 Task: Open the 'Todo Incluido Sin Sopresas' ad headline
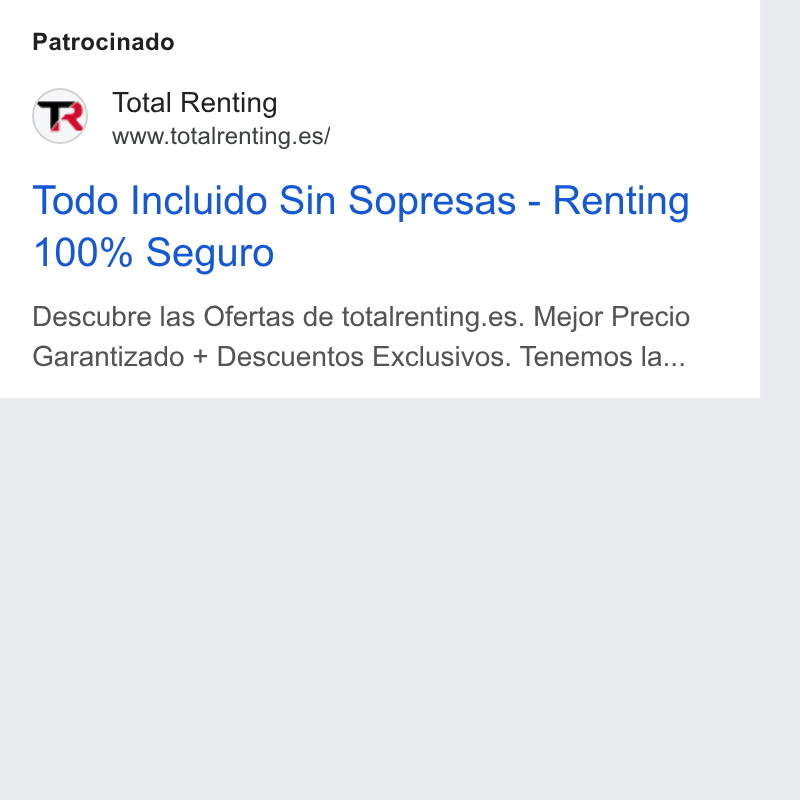tap(361, 226)
